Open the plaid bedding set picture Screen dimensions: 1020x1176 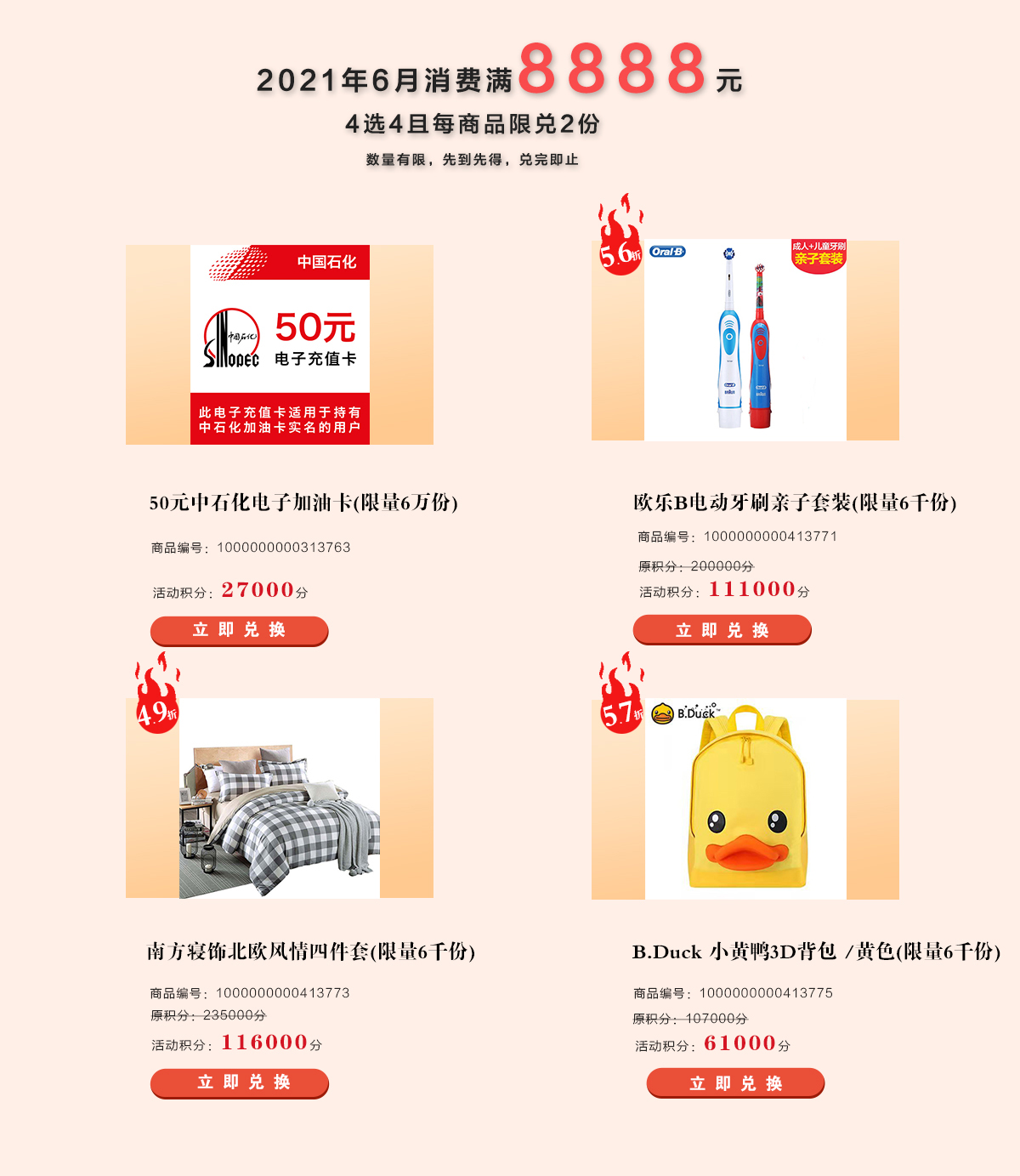(280, 798)
